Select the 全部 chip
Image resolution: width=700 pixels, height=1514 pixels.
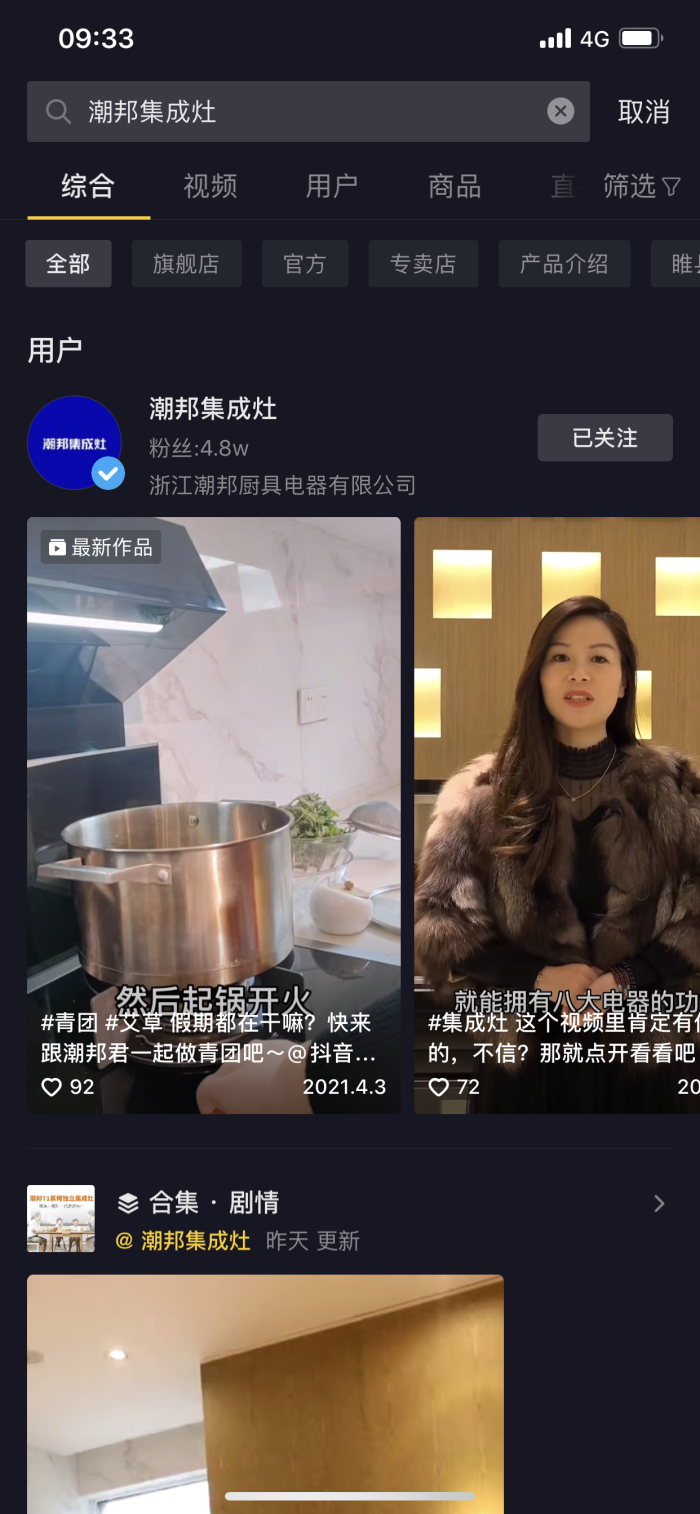pos(68,264)
